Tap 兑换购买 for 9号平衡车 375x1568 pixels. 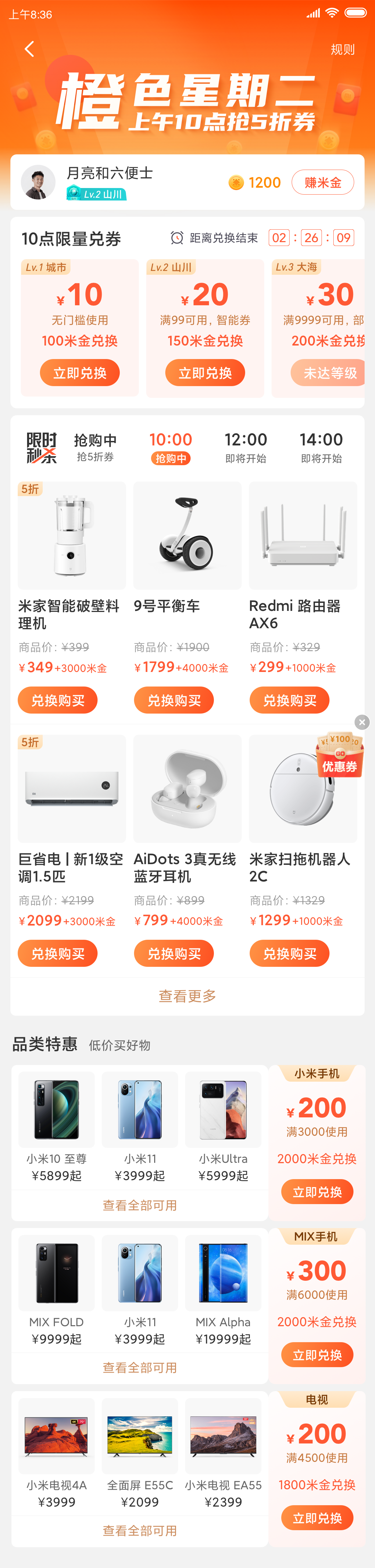coord(174,700)
